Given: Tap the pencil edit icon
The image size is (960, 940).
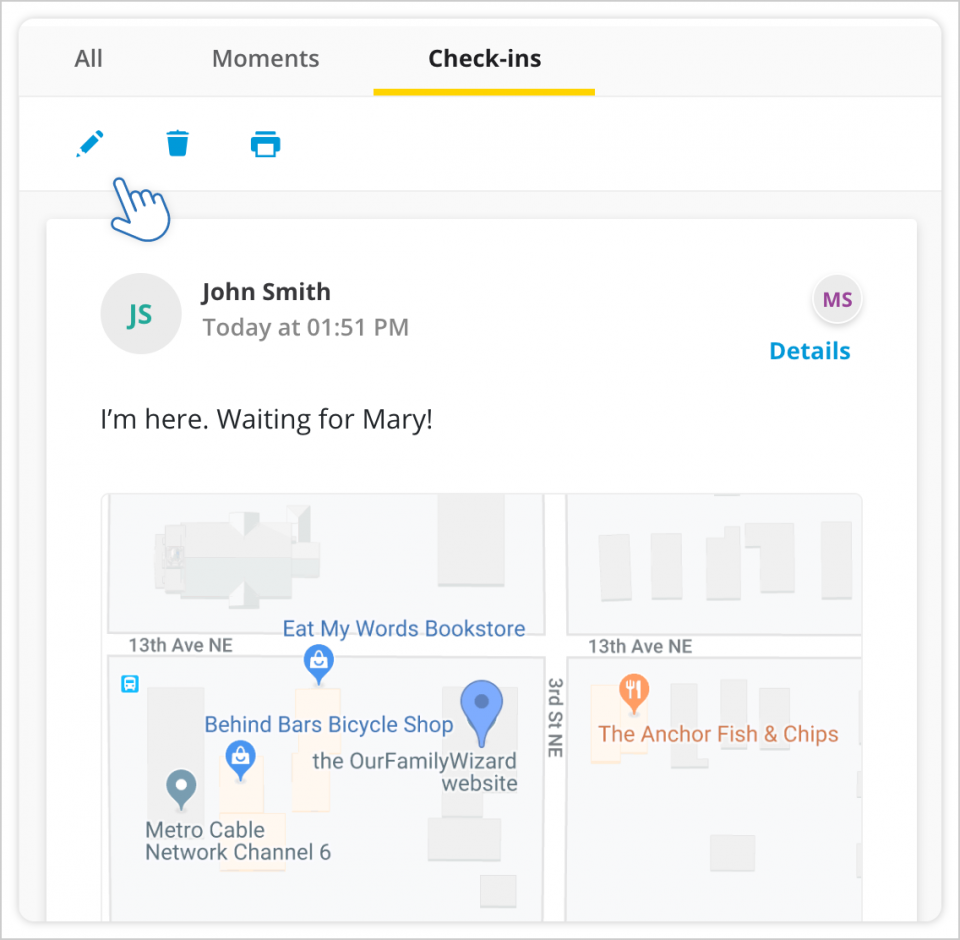Looking at the screenshot, I should click(90, 145).
